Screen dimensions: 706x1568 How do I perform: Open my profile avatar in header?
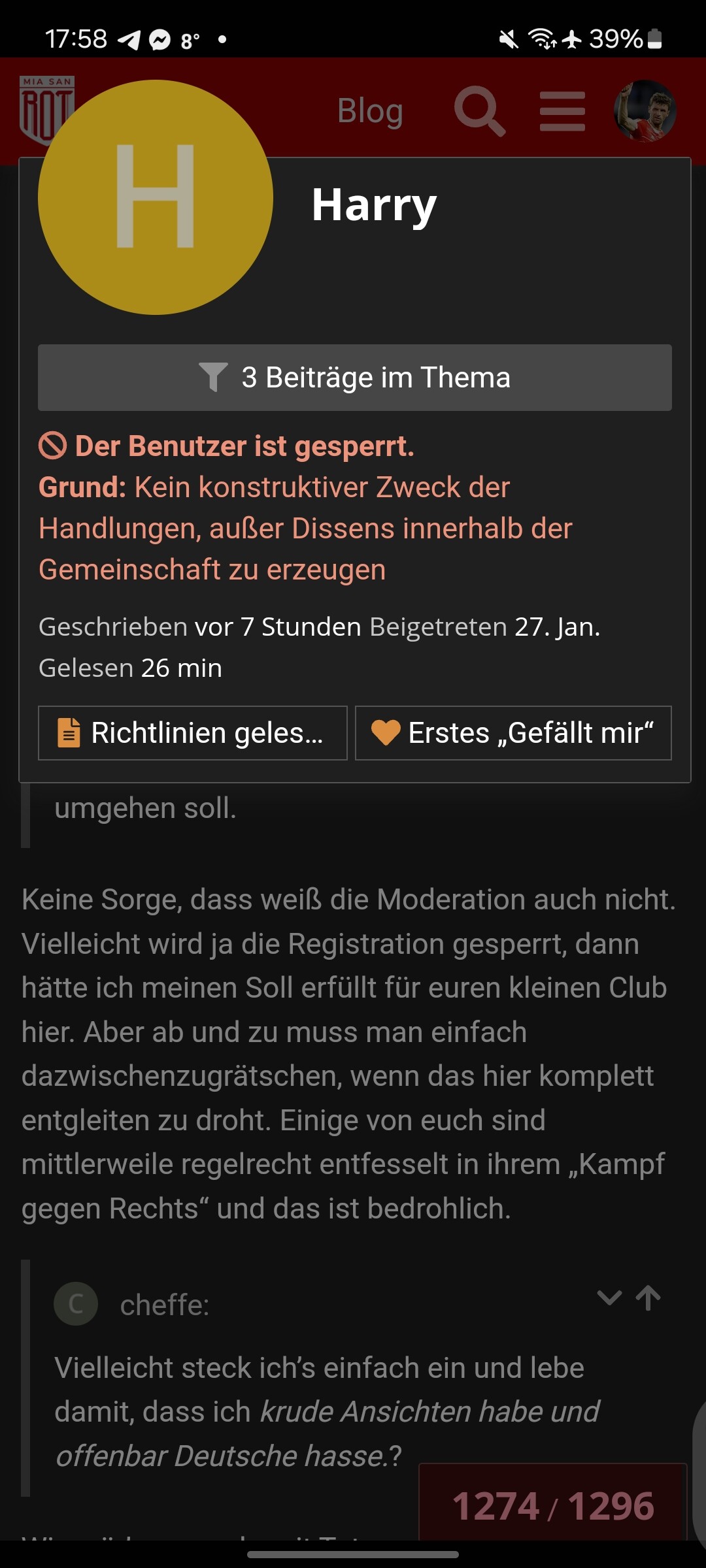coord(645,111)
